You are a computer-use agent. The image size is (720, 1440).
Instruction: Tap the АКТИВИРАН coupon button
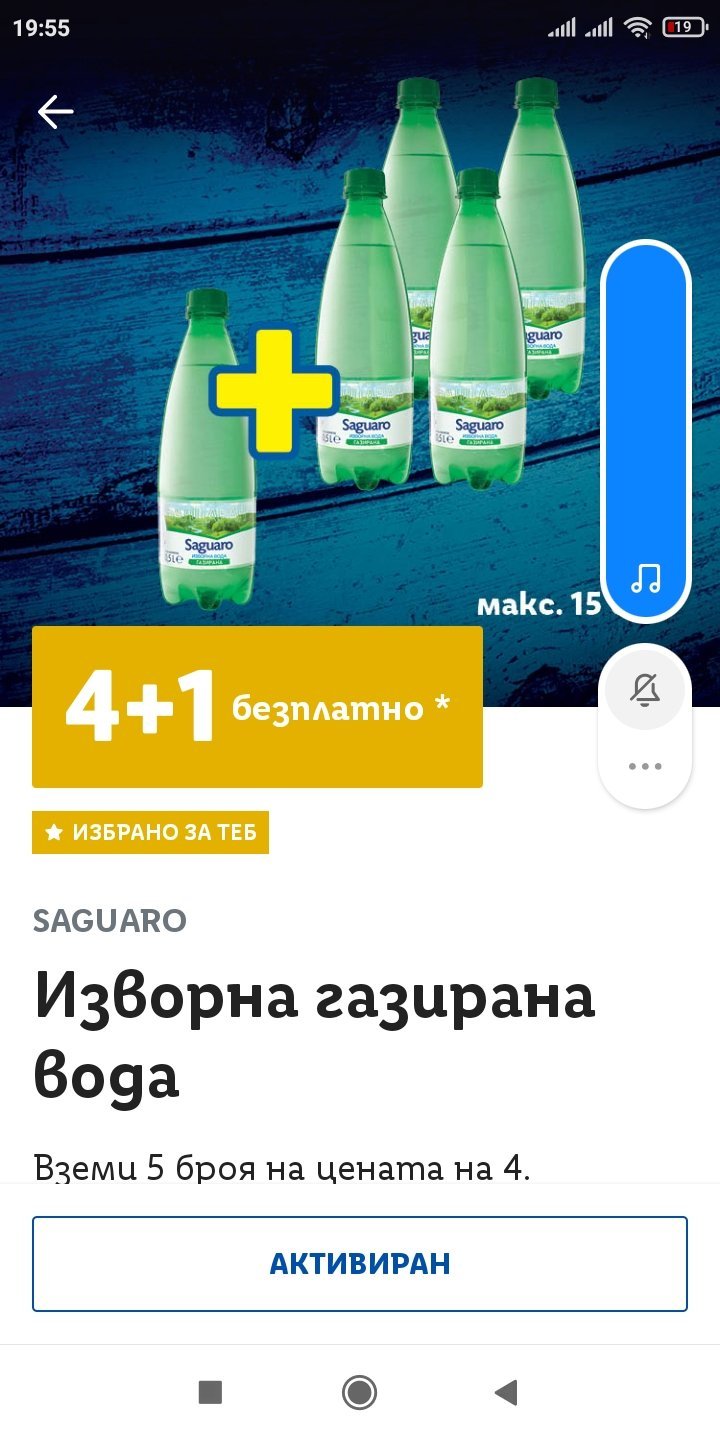(360, 1263)
